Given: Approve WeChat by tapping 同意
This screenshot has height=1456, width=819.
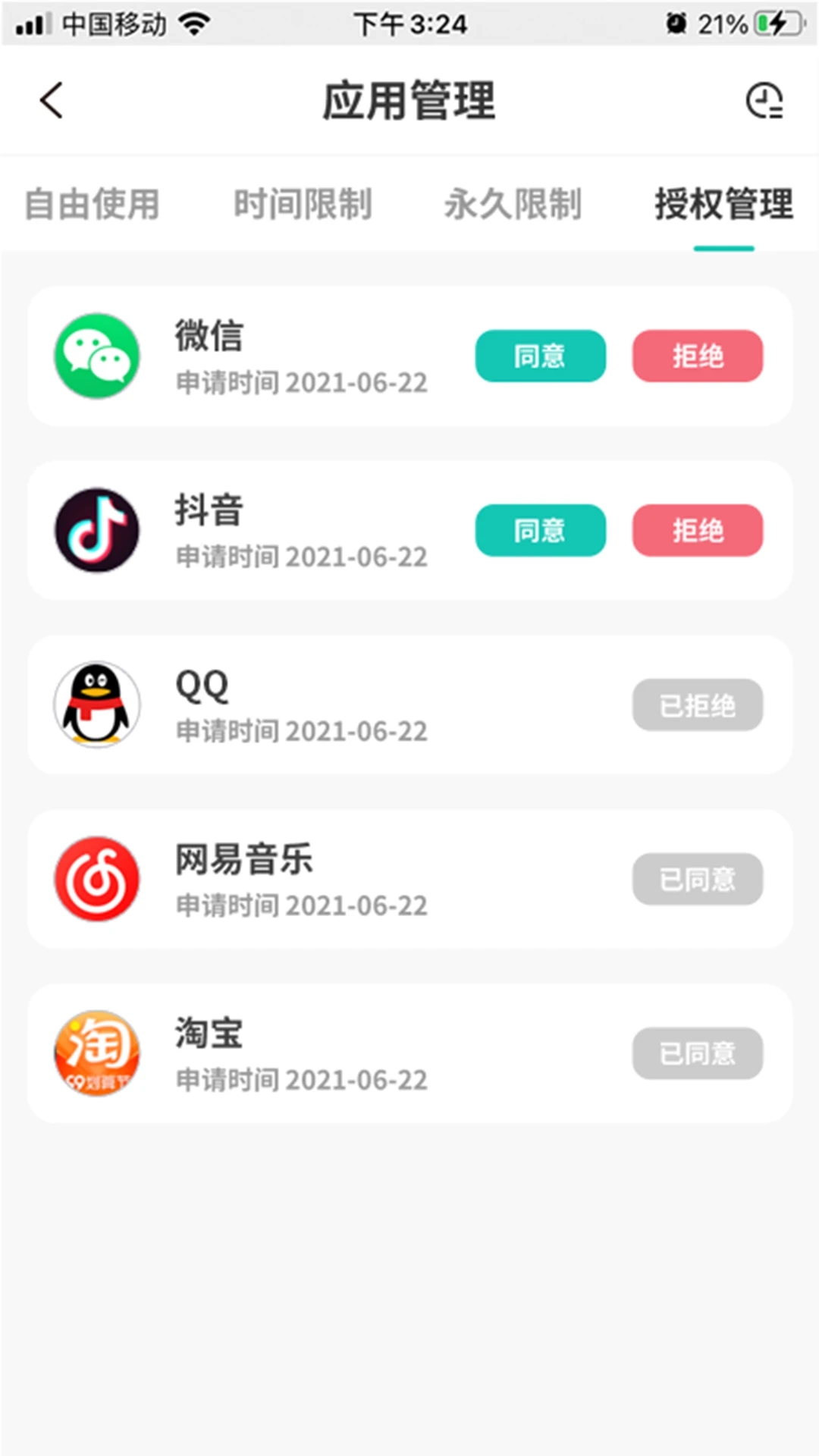Looking at the screenshot, I should [x=540, y=356].
